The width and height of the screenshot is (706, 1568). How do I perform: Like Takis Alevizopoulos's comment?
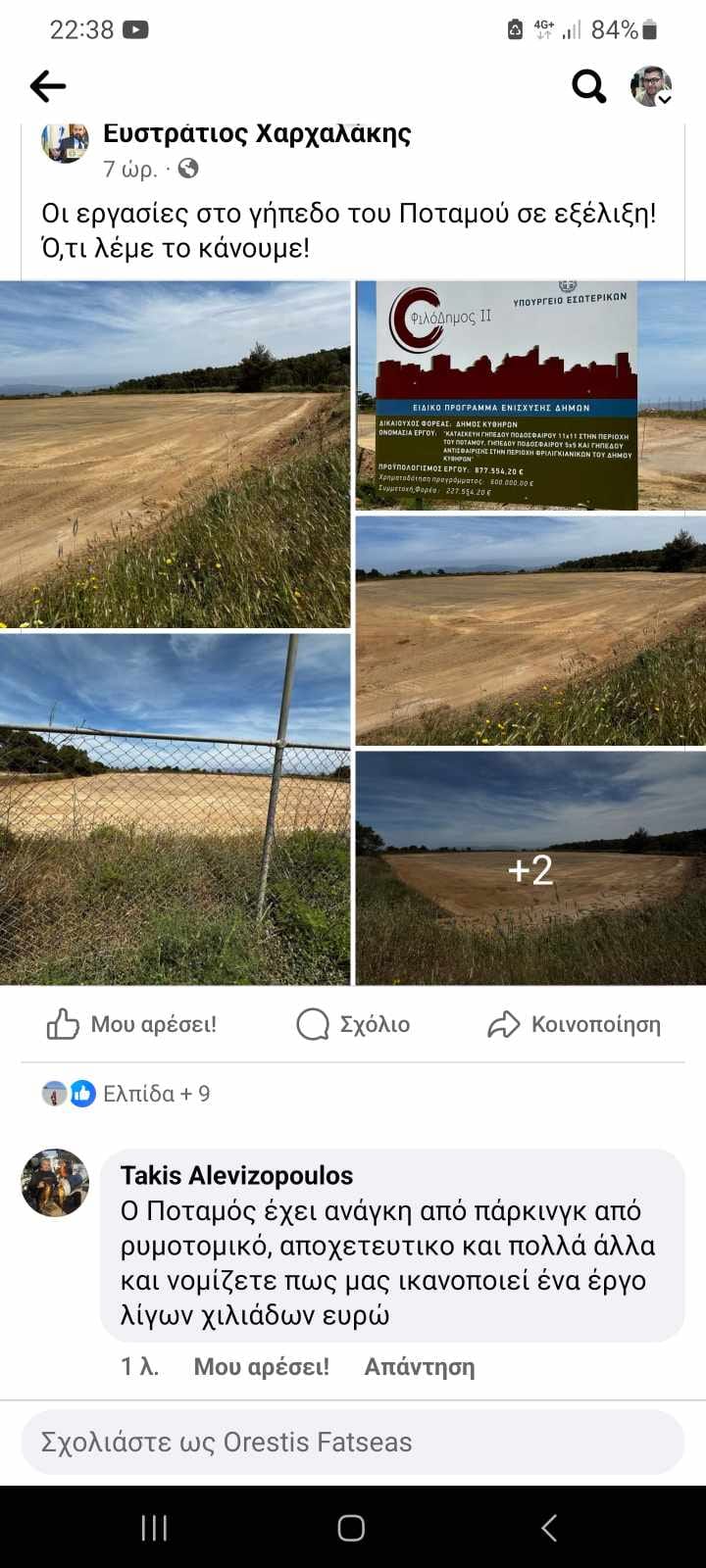pos(261,1367)
